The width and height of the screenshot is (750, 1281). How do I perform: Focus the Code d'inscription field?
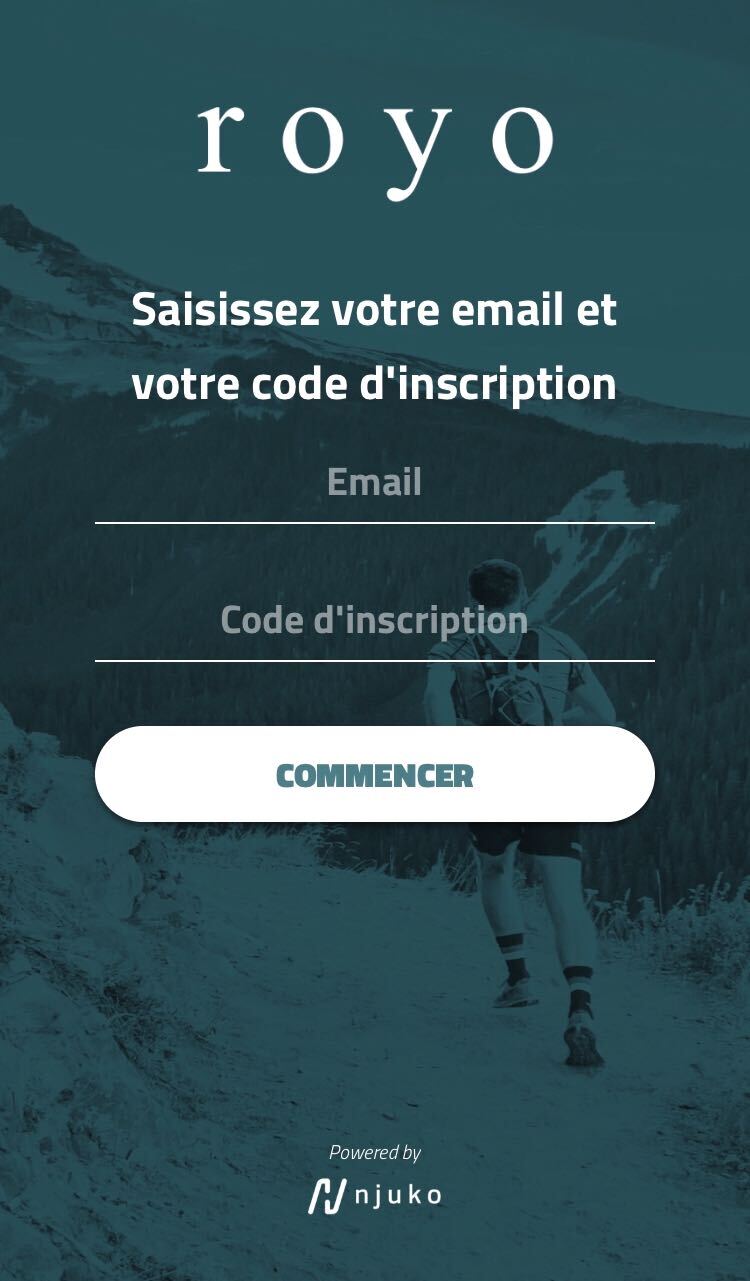(x=374, y=621)
